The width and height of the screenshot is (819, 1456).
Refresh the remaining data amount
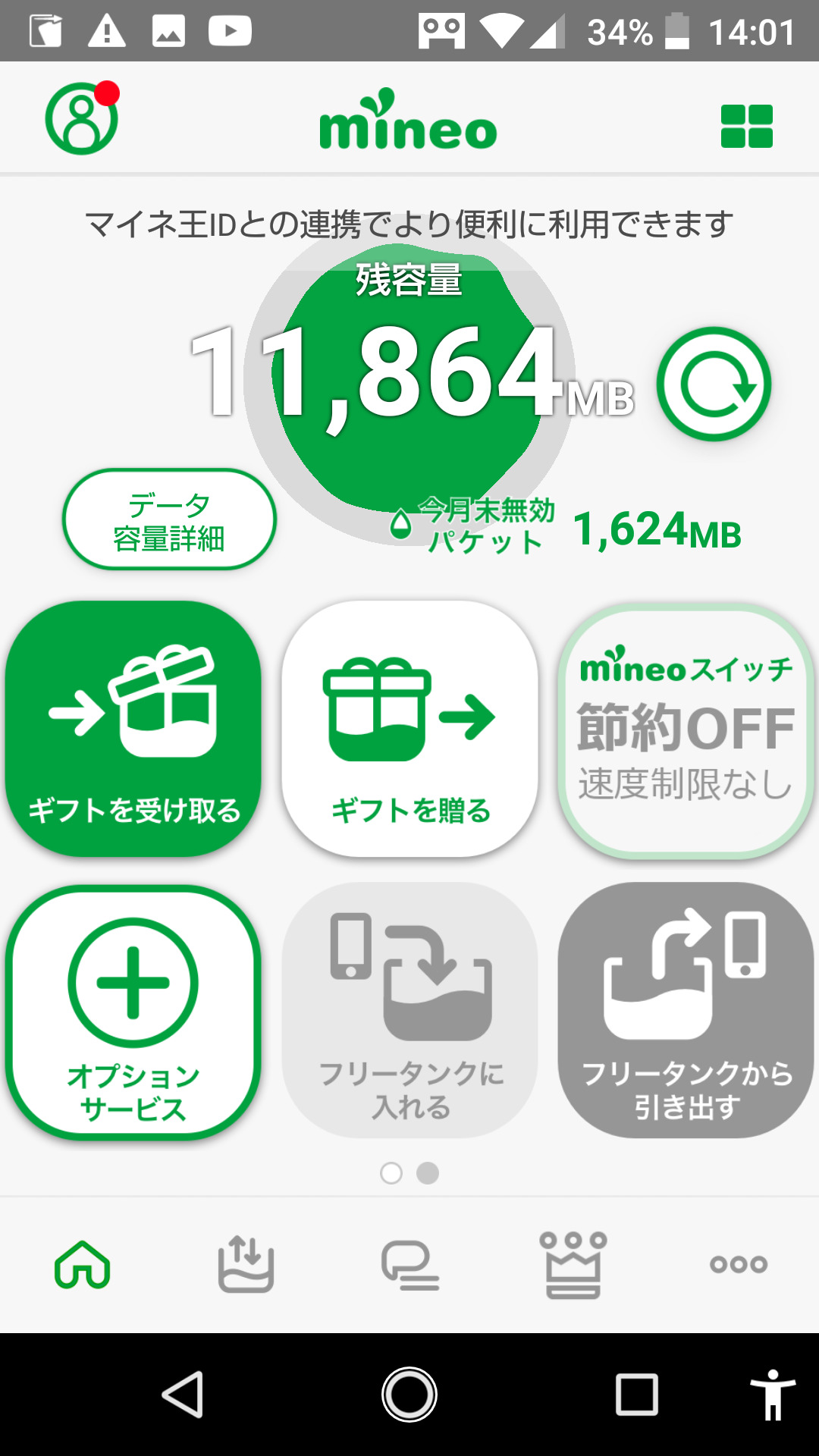(x=714, y=384)
